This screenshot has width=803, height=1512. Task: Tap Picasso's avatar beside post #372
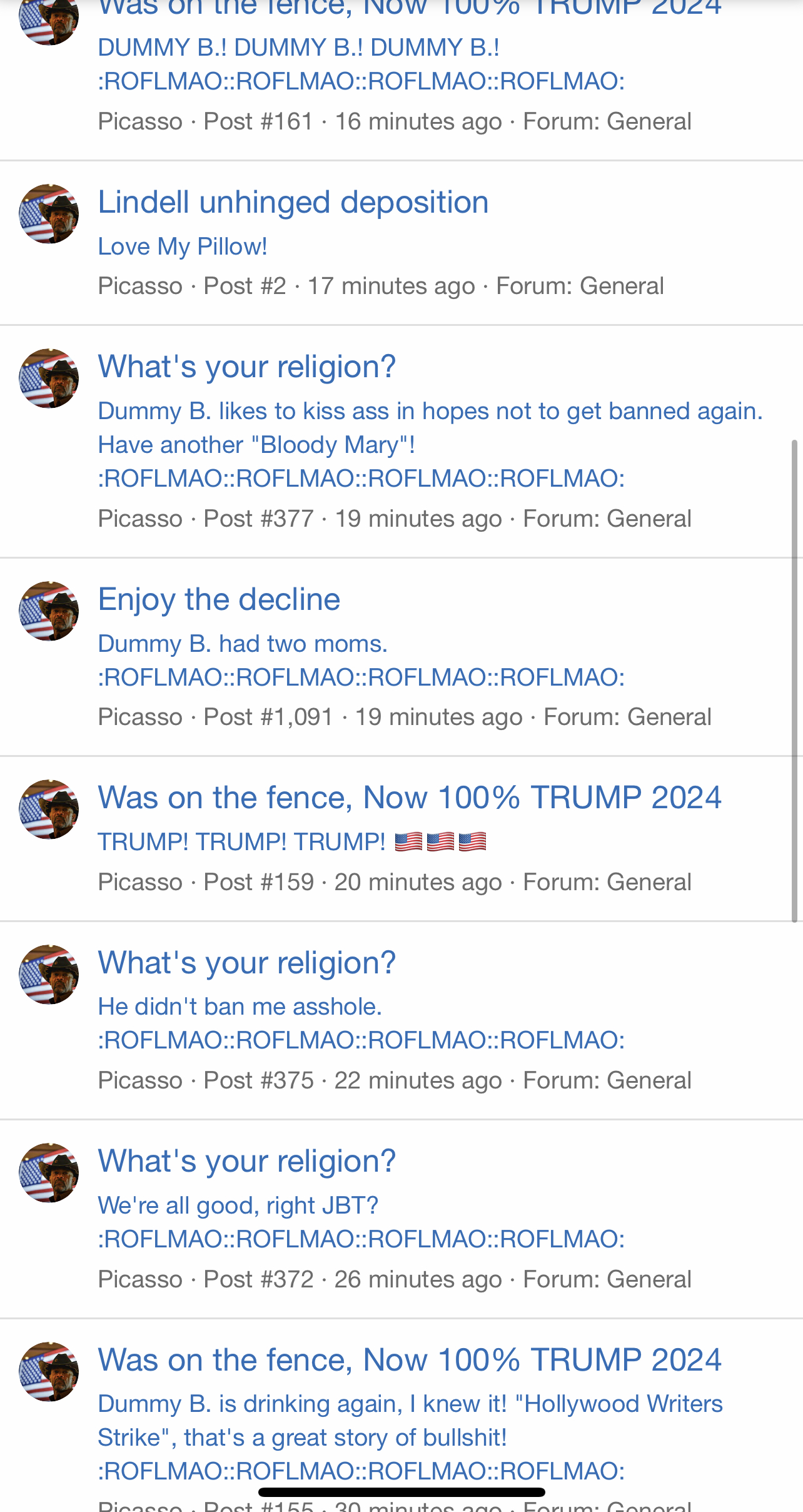[49, 1173]
